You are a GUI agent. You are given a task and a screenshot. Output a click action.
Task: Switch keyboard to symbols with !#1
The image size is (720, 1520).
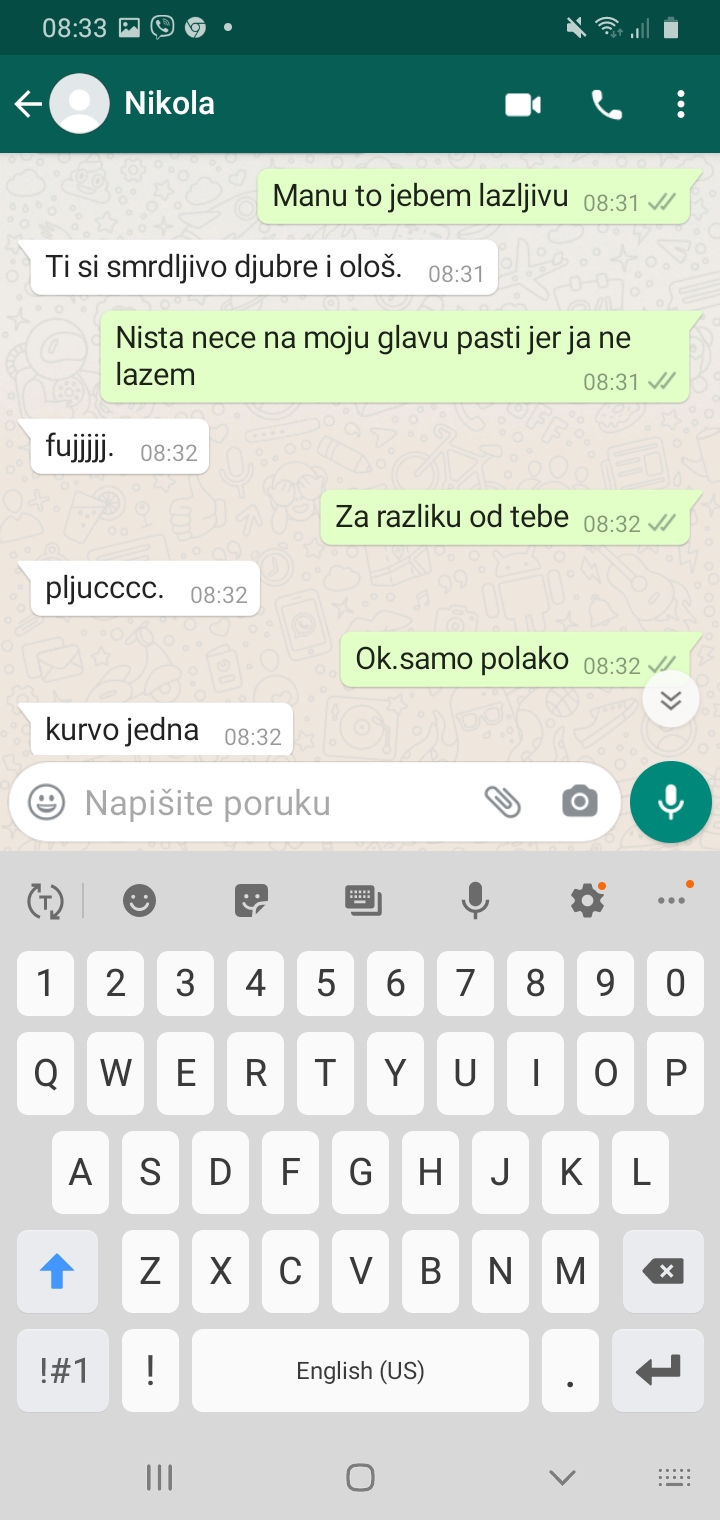64,1370
